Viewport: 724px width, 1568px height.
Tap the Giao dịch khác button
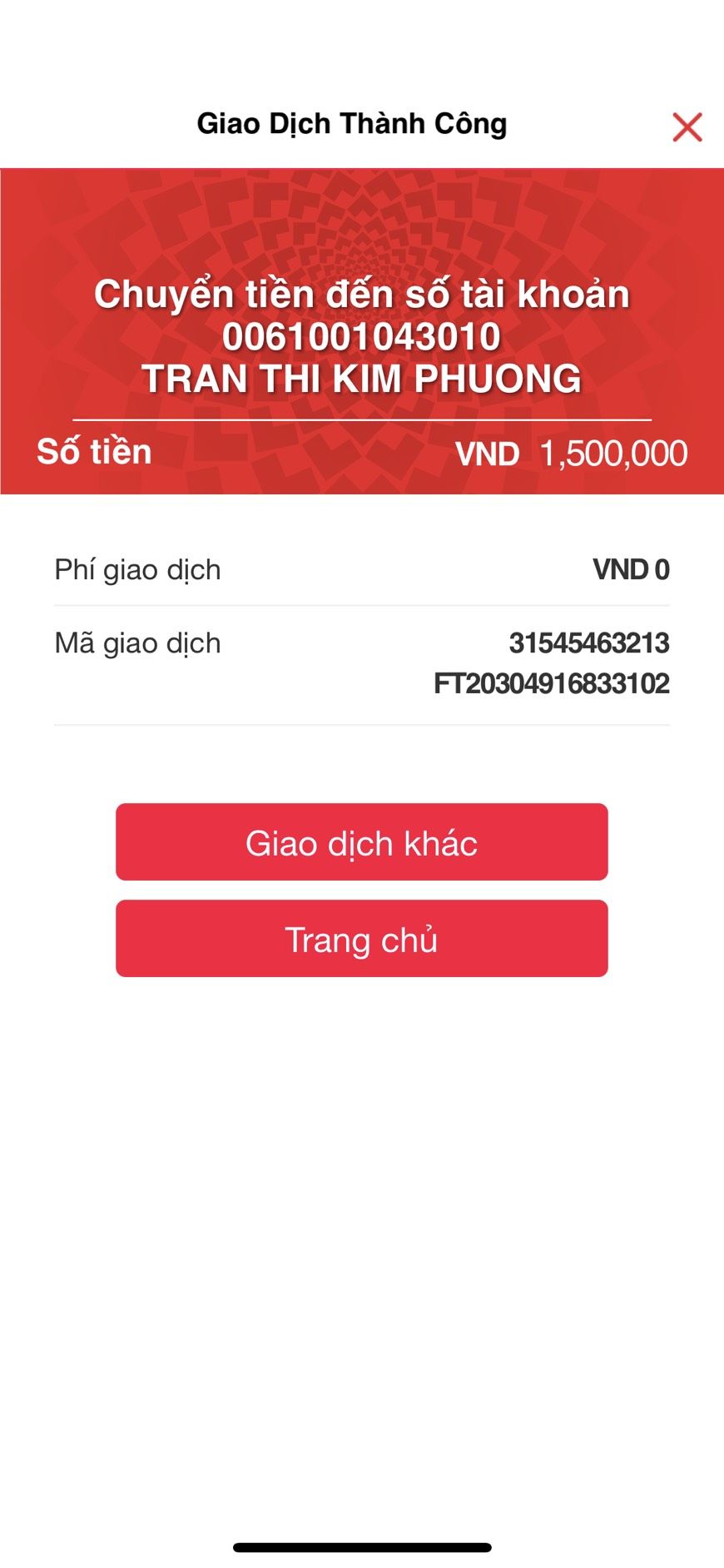click(361, 842)
